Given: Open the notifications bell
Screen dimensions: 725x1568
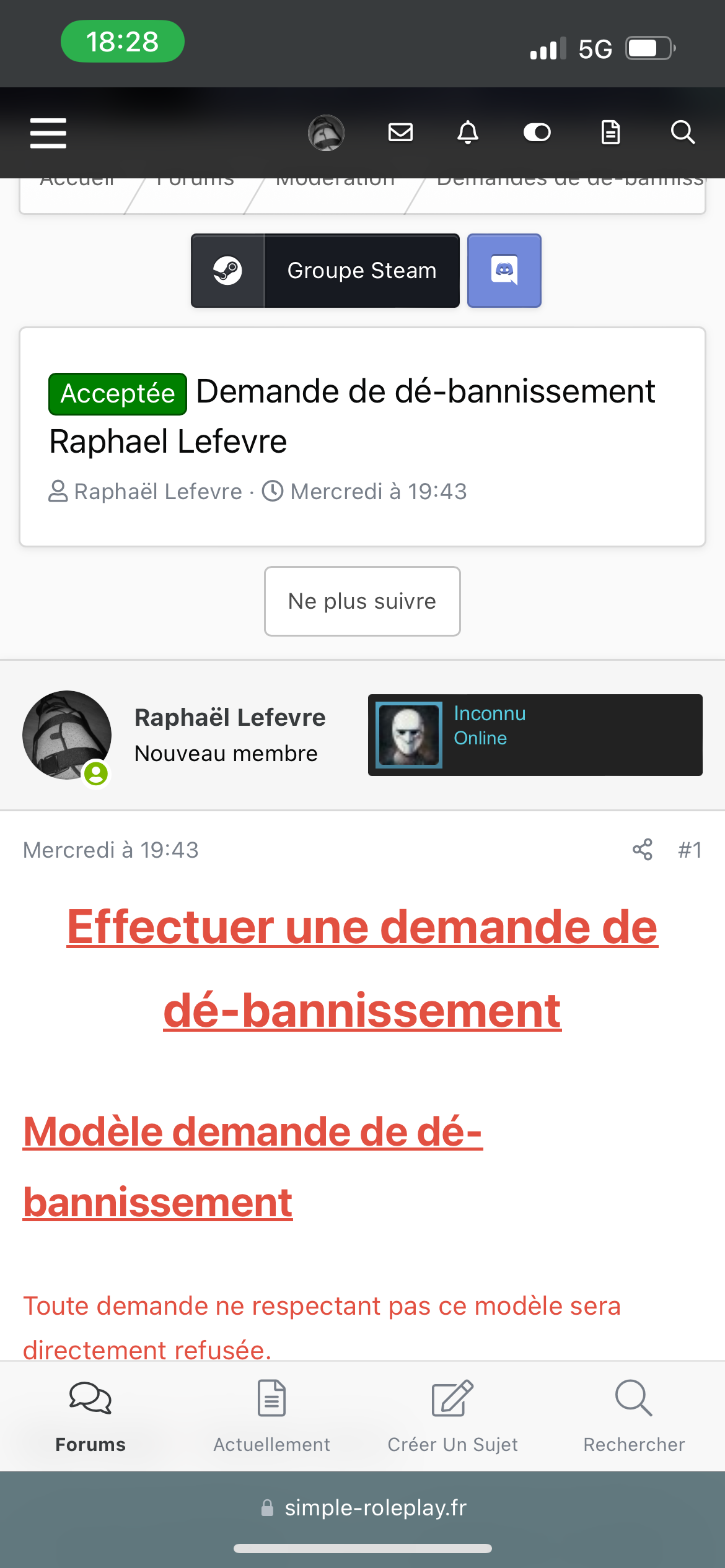Looking at the screenshot, I should 468,132.
